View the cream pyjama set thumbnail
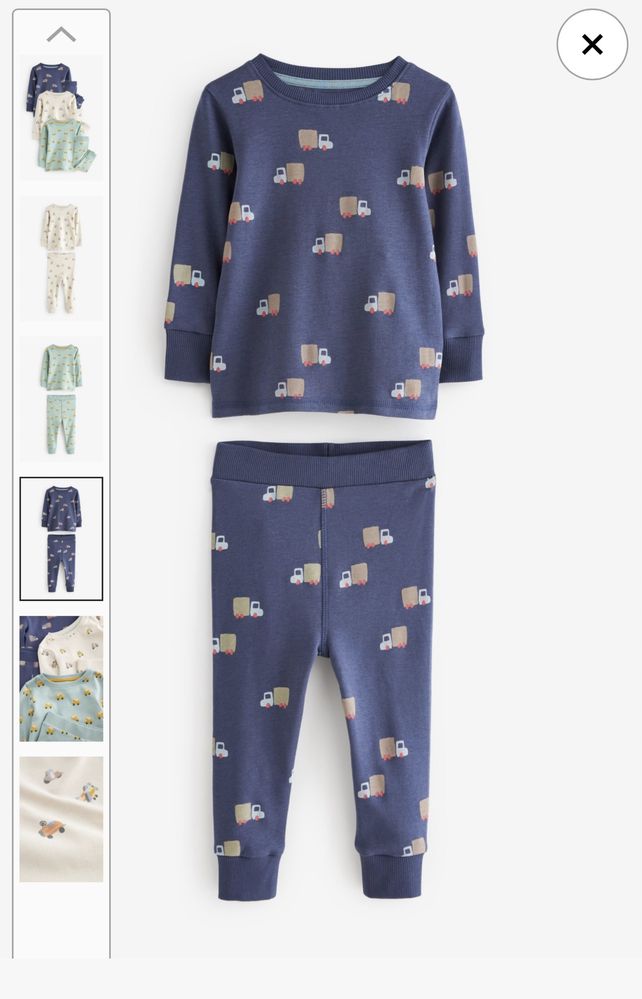This screenshot has width=642, height=999. pyautogui.click(x=61, y=258)
